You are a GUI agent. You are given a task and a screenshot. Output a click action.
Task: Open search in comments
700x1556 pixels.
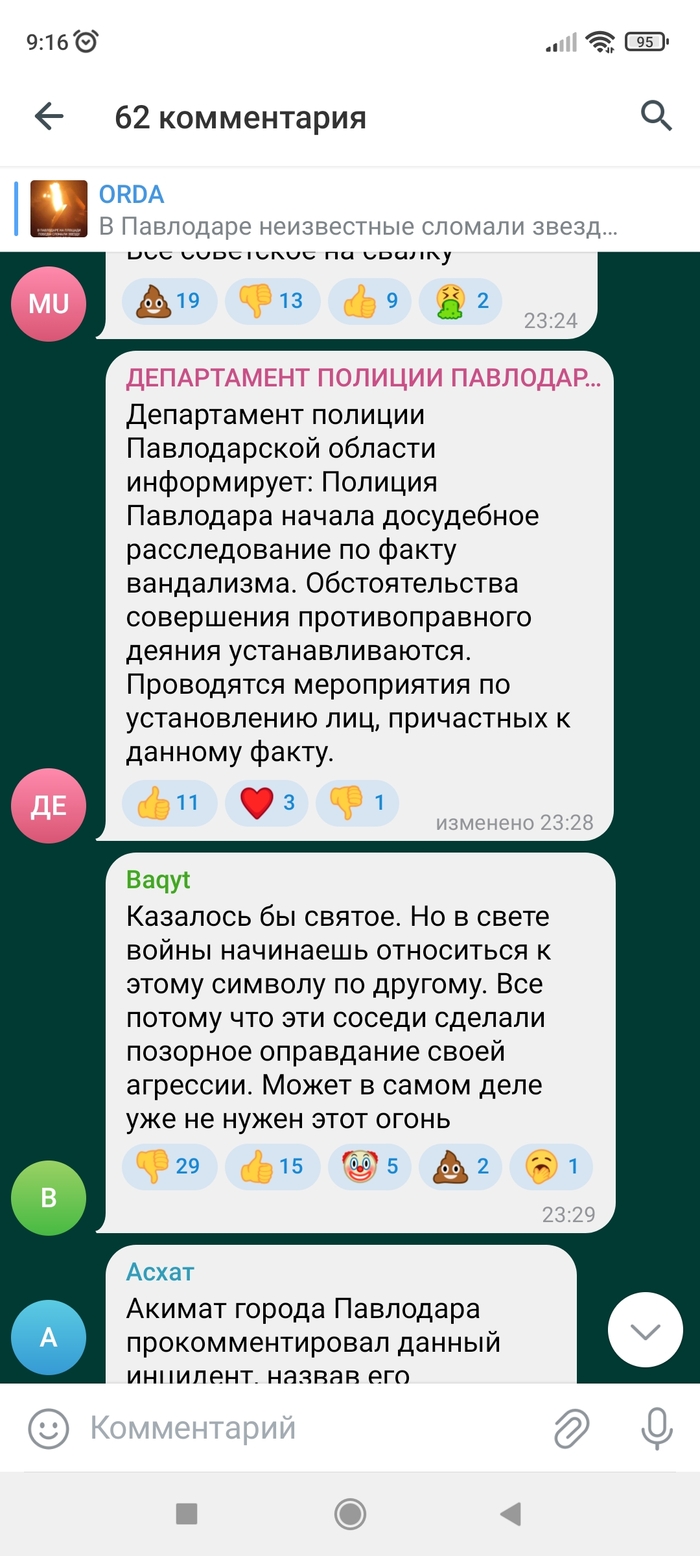(x=656, y=117)
